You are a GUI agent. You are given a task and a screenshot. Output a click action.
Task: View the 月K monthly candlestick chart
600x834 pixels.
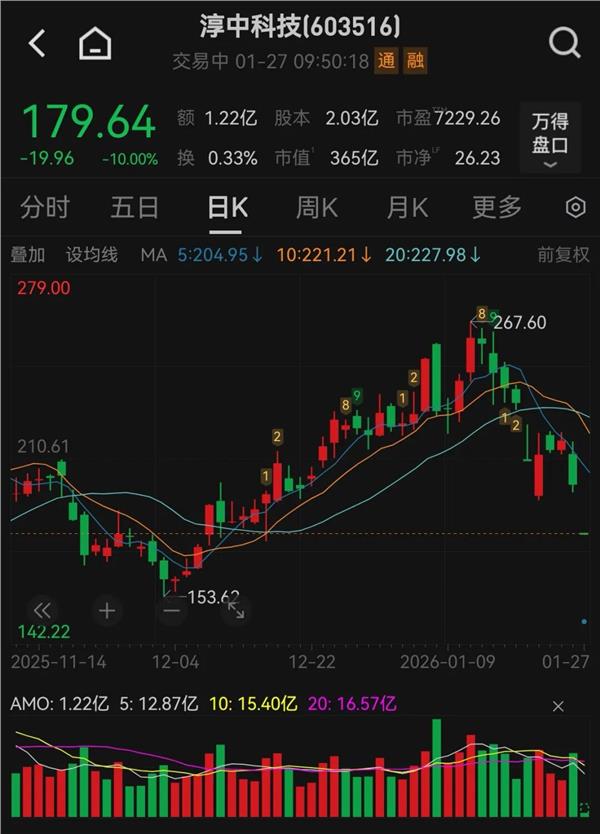pos(407,207)
